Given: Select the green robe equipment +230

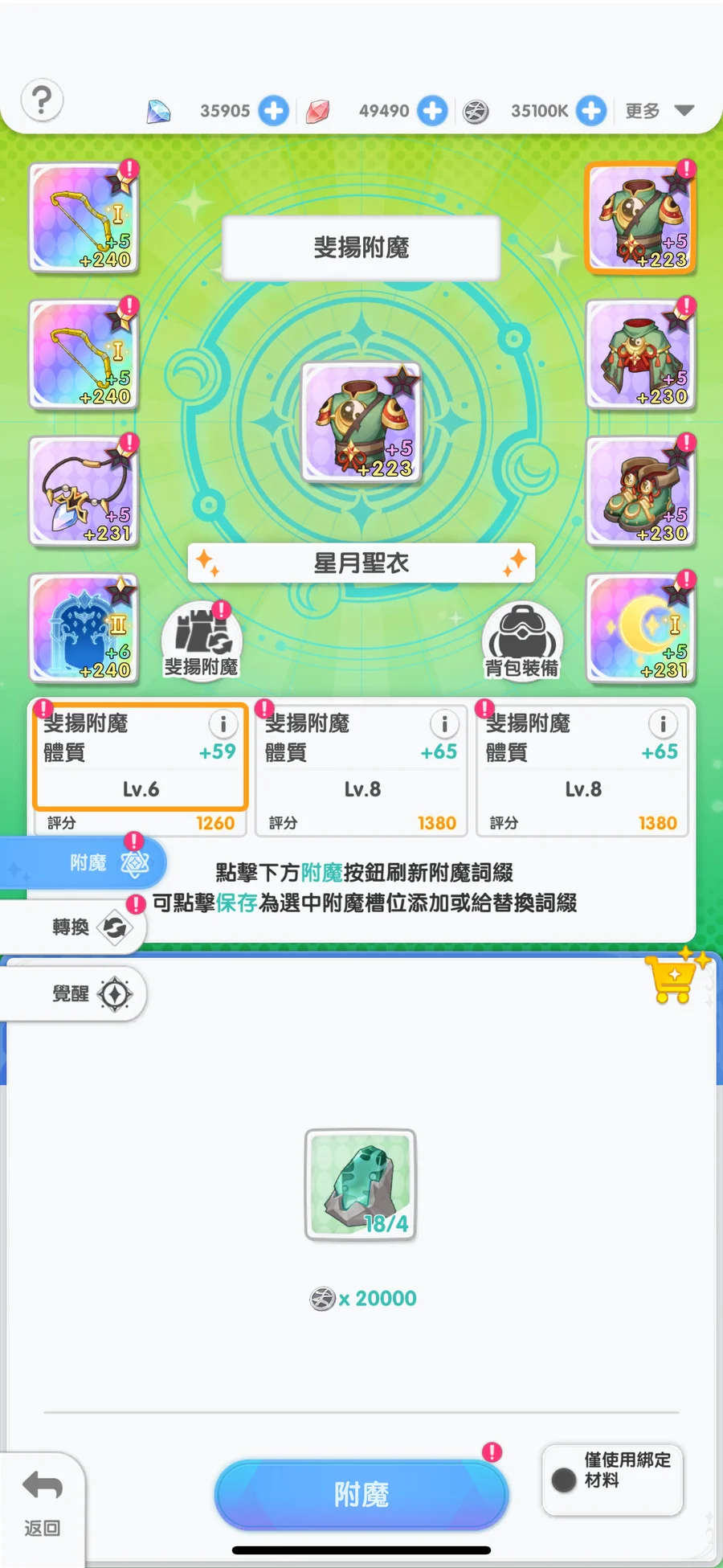Looking at the screenshot, I should pos(639,354).
